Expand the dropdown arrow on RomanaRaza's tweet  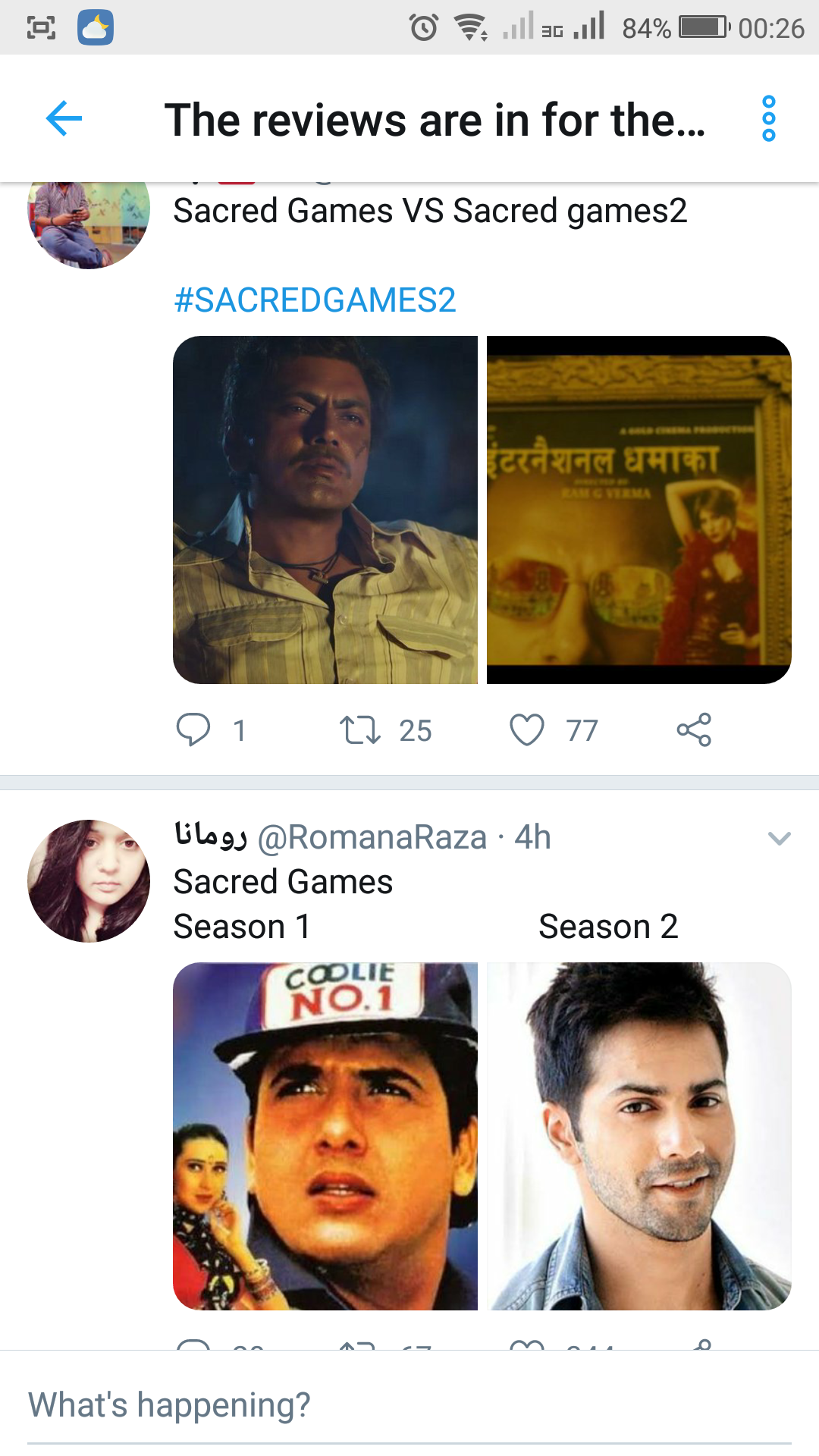click(779, 839)
